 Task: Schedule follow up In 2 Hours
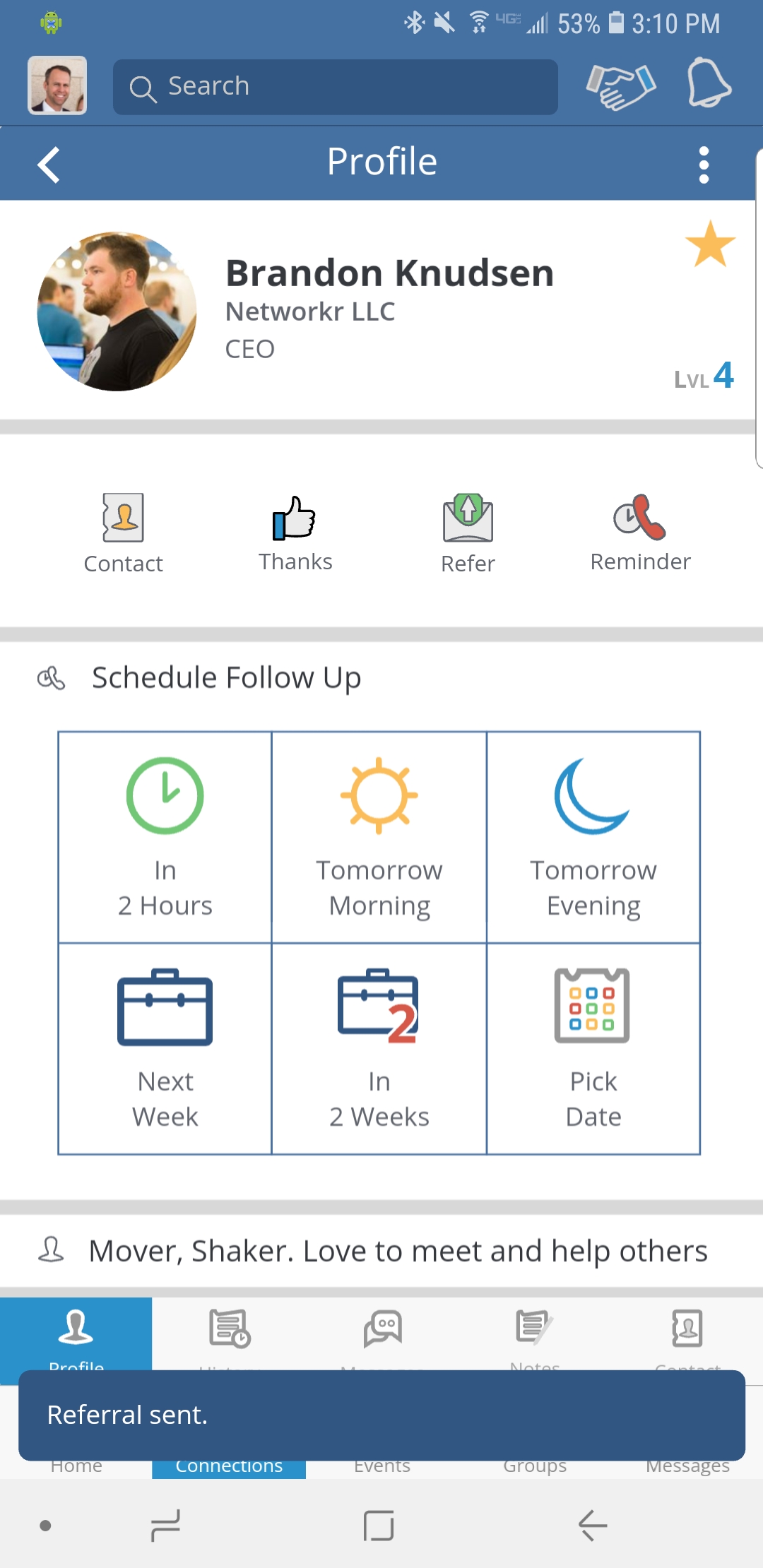click(165, 837)
